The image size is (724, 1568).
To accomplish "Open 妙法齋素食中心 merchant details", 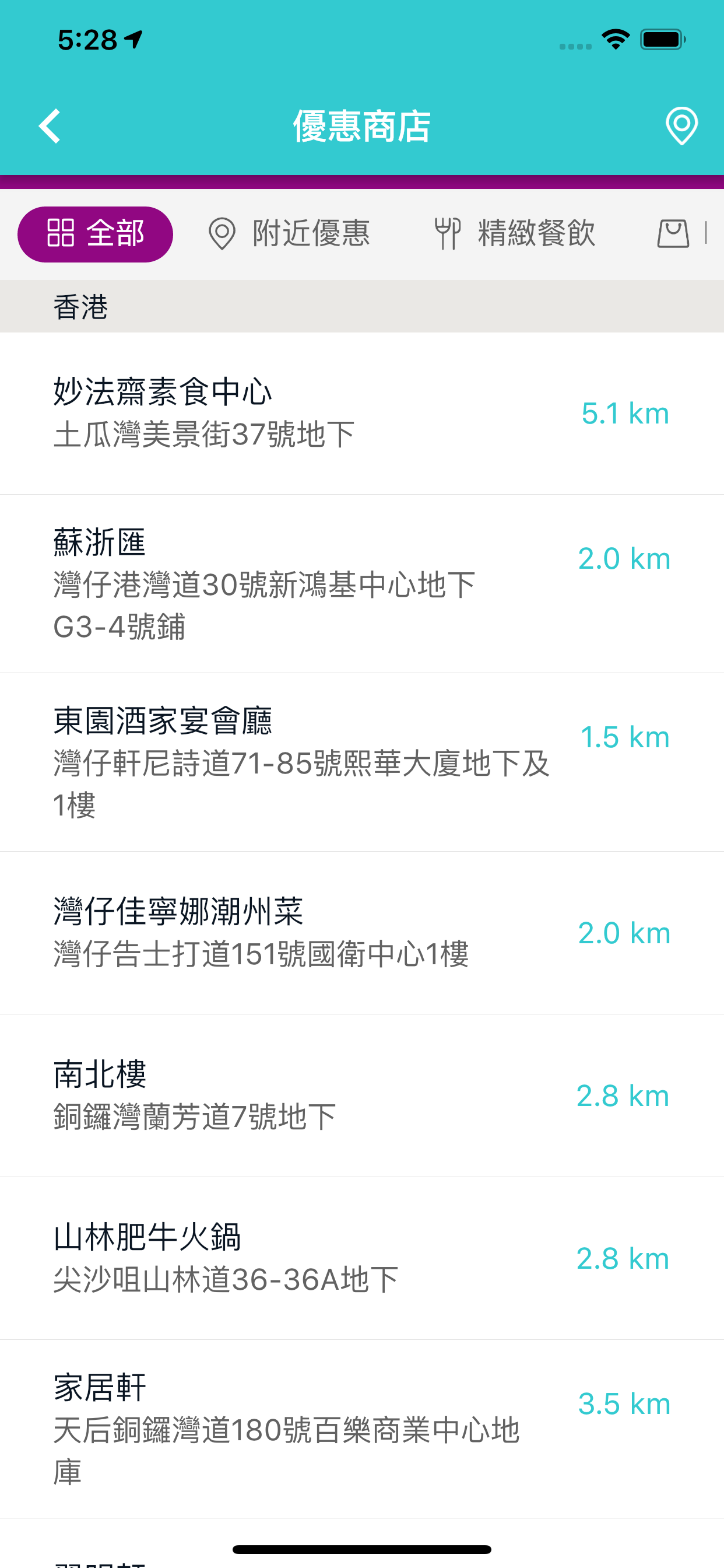I will click(x=362, y=414).
